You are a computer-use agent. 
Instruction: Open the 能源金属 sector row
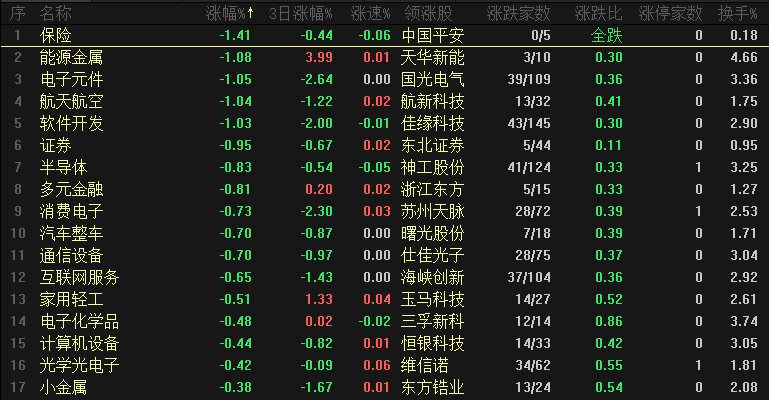pos(71,57)
